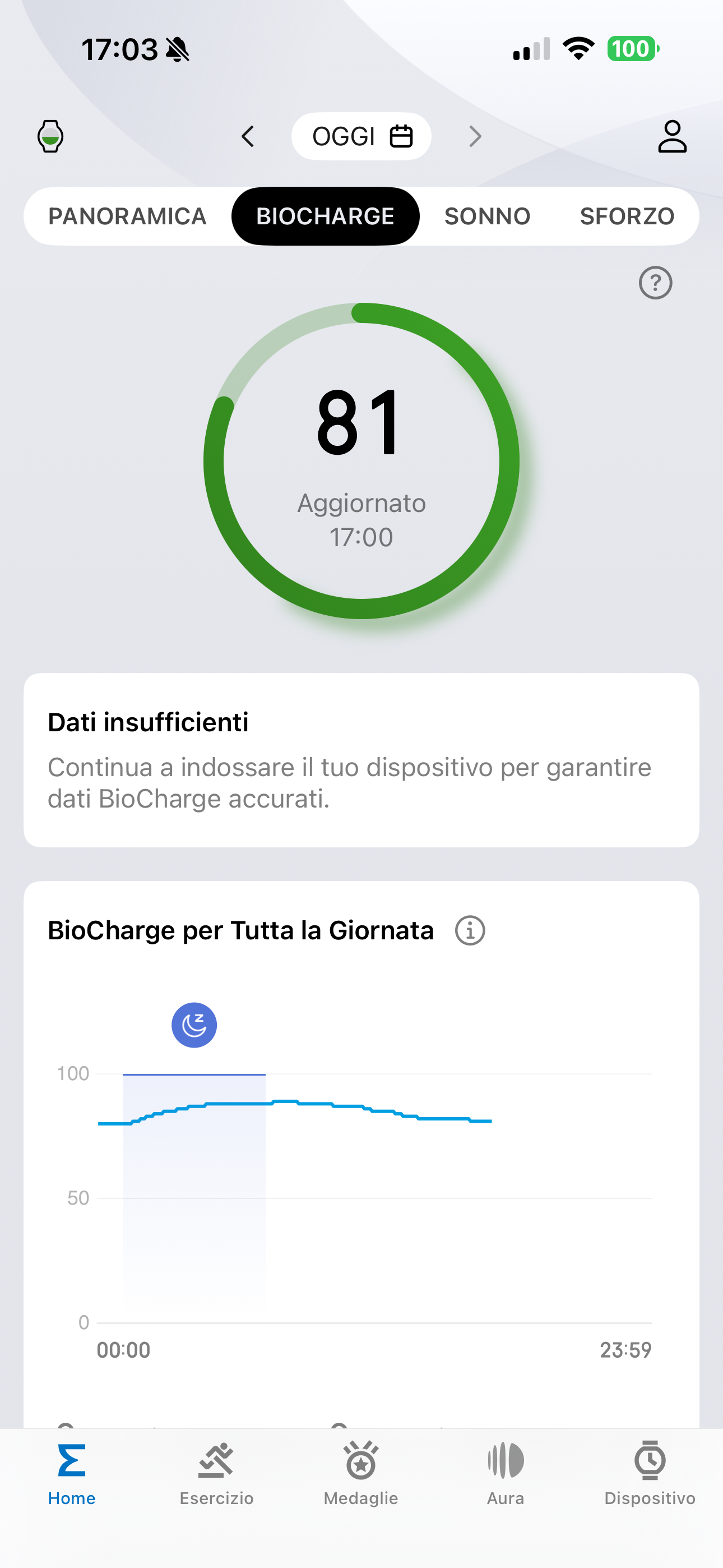Screen dimensions: 723x1568
Task: Open the BioCharge help question mark
Action: (x=655, y=283)
